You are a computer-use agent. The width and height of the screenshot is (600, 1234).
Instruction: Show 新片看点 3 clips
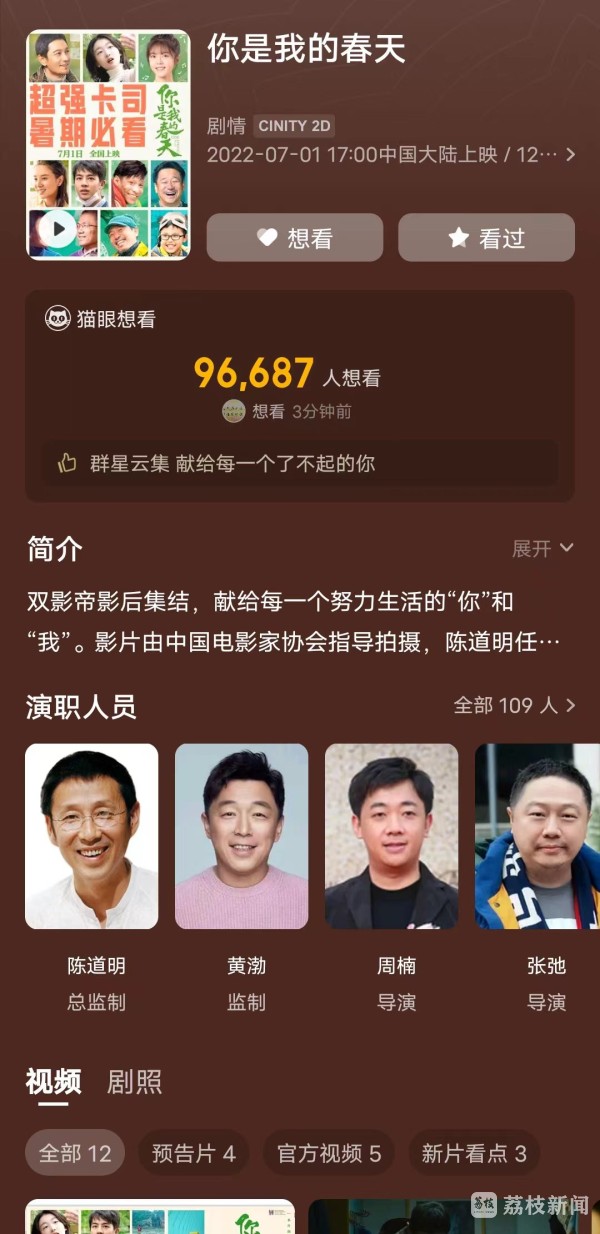pyautogui.click(x=474, y=1153)
